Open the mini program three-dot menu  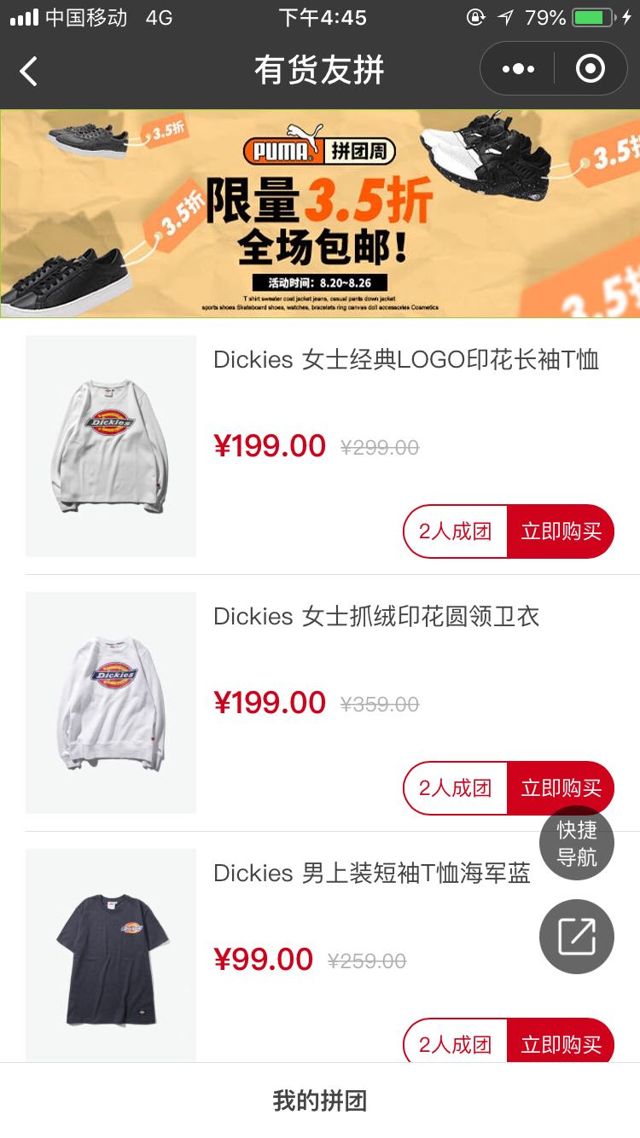coord(518,70)
